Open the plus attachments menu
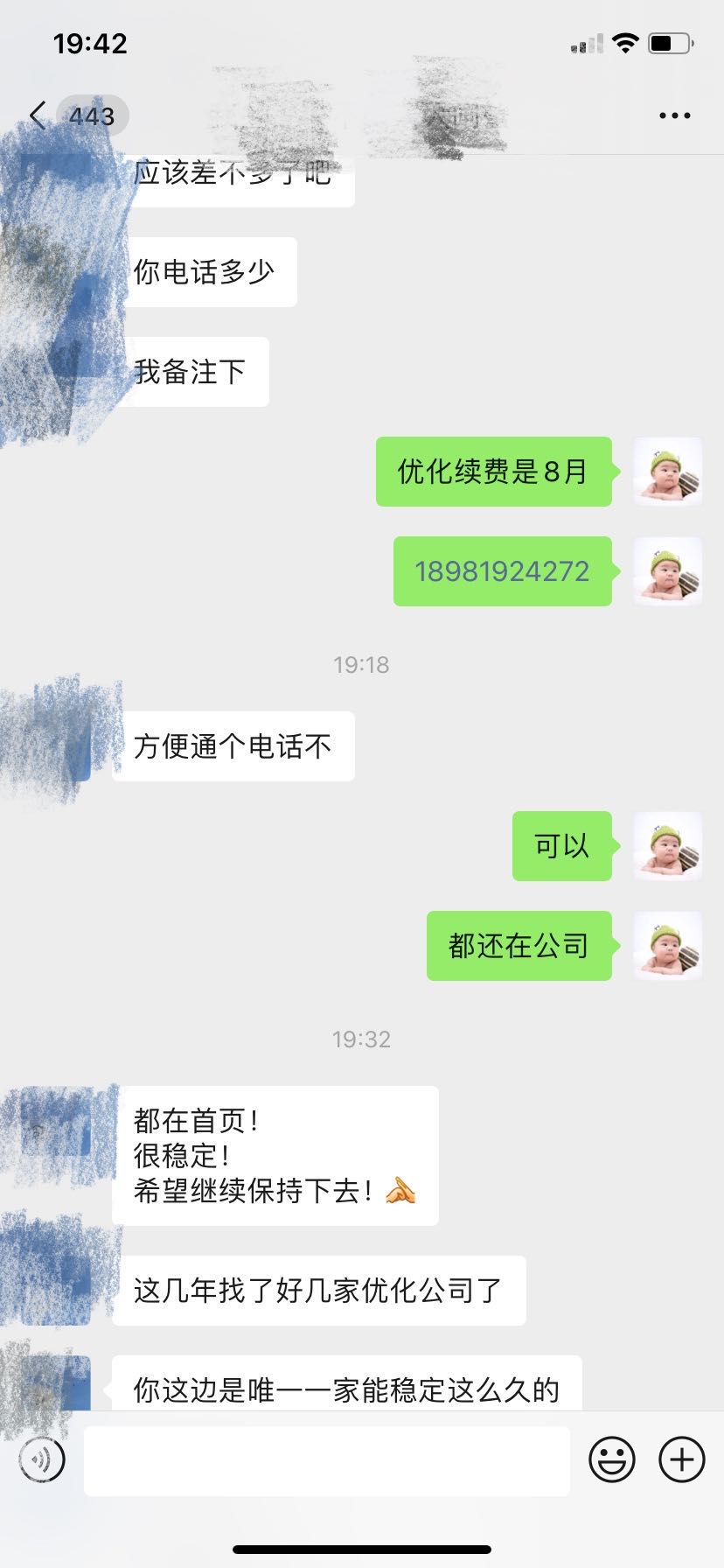The image size is (724, 1568). pyautogui.click(x=681, y=1459)
